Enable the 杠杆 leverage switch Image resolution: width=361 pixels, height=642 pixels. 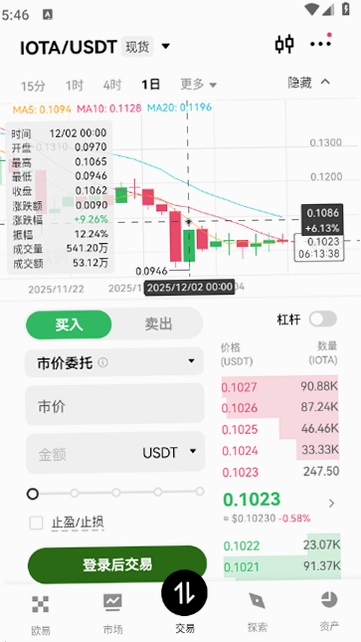(x=323, y=319)
